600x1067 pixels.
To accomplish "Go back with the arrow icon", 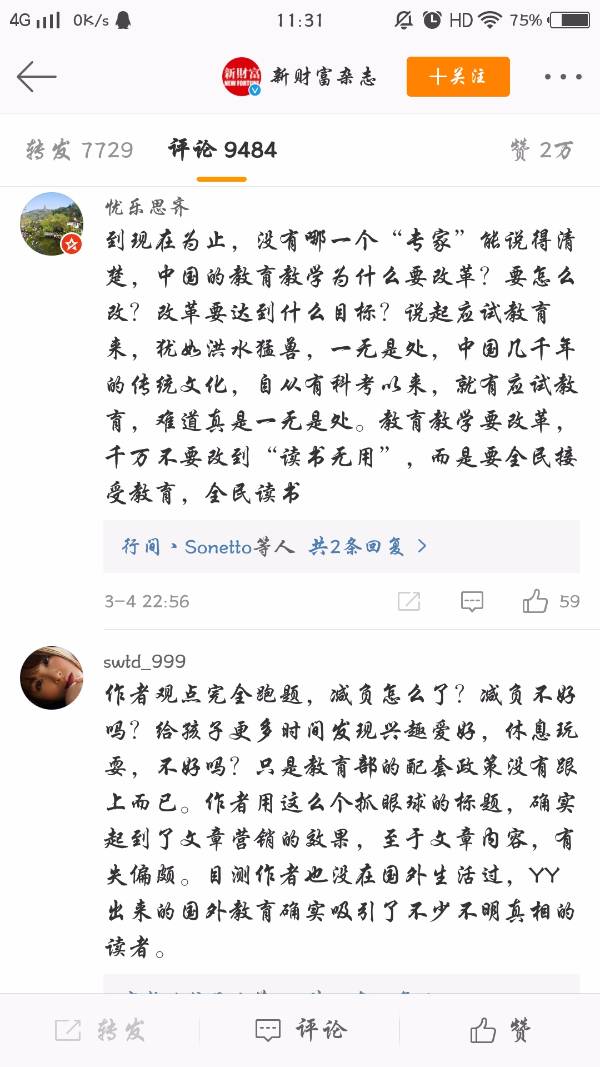I will 36,77.
